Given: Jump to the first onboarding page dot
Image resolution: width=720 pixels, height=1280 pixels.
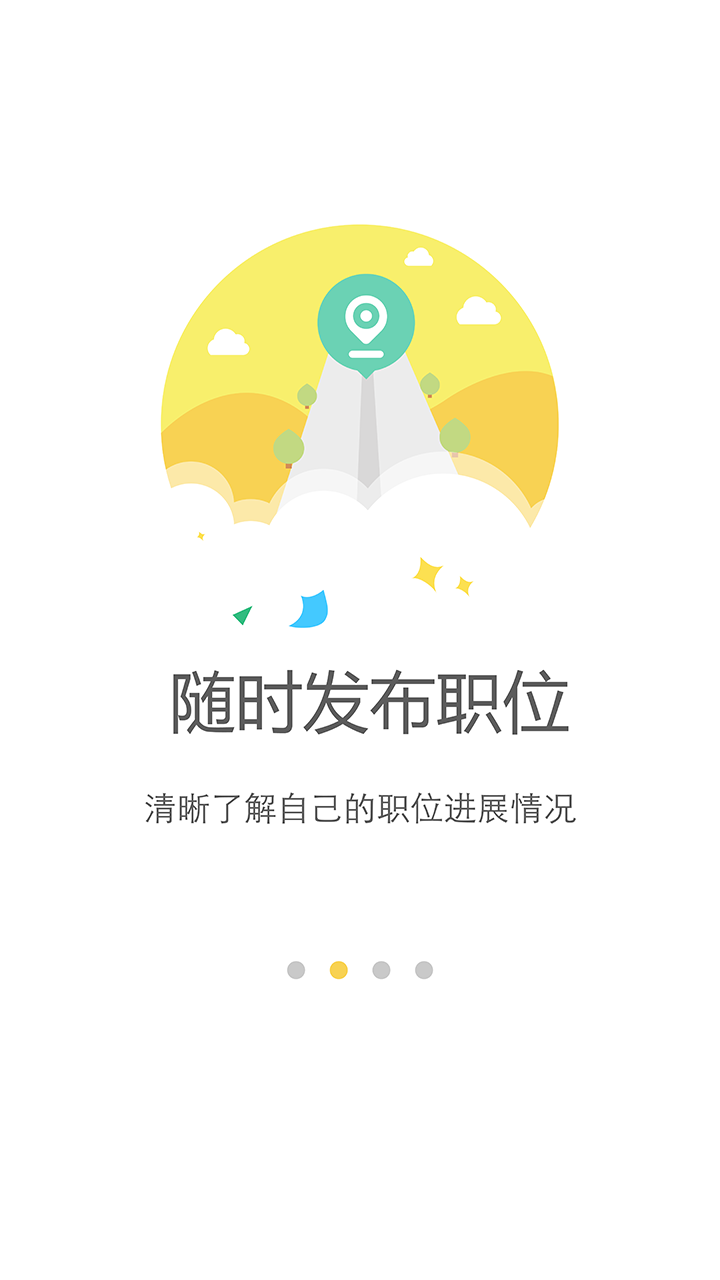Looking at the screenshot, I should click(x=296, y=970).
